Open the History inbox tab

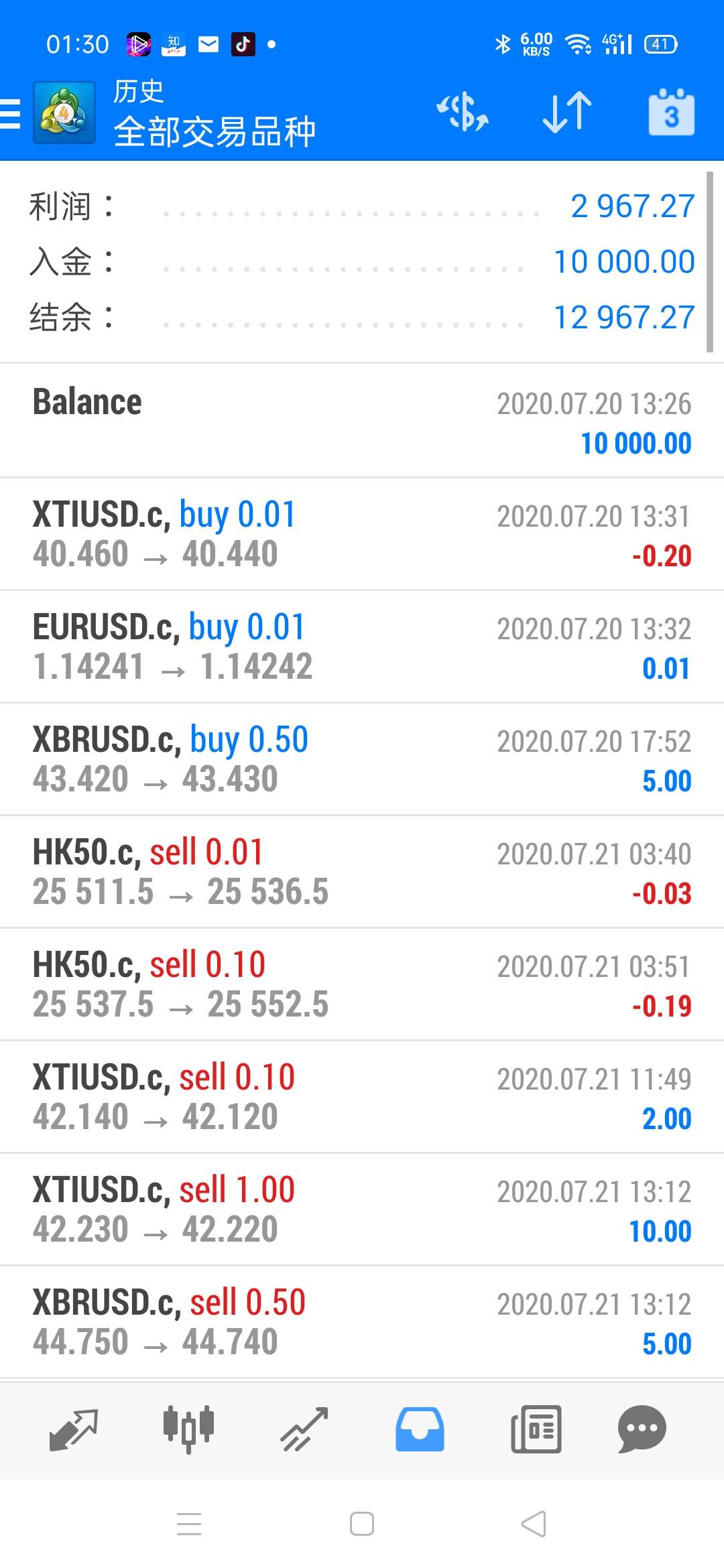coord(420,1429)
